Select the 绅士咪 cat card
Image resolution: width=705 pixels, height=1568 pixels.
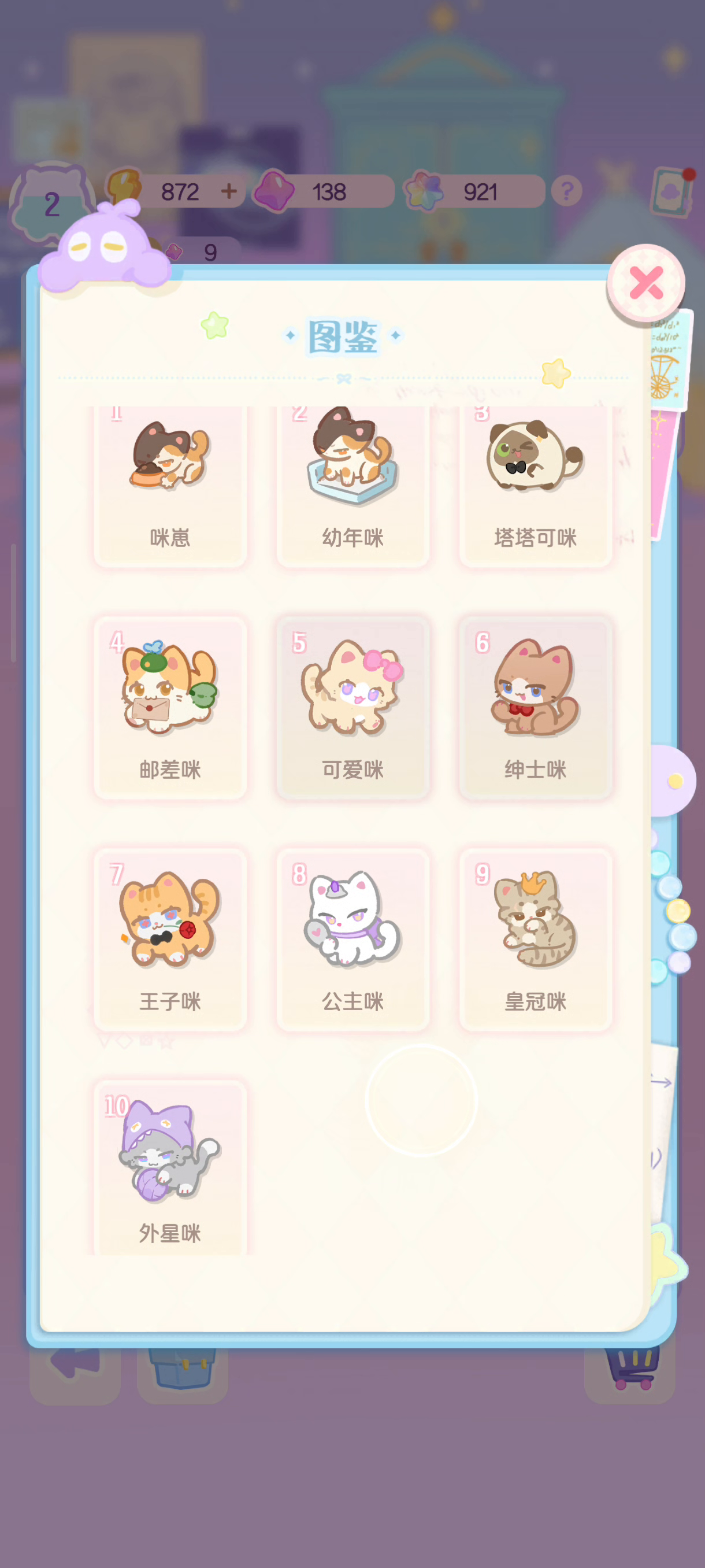(x=535, y=707)
